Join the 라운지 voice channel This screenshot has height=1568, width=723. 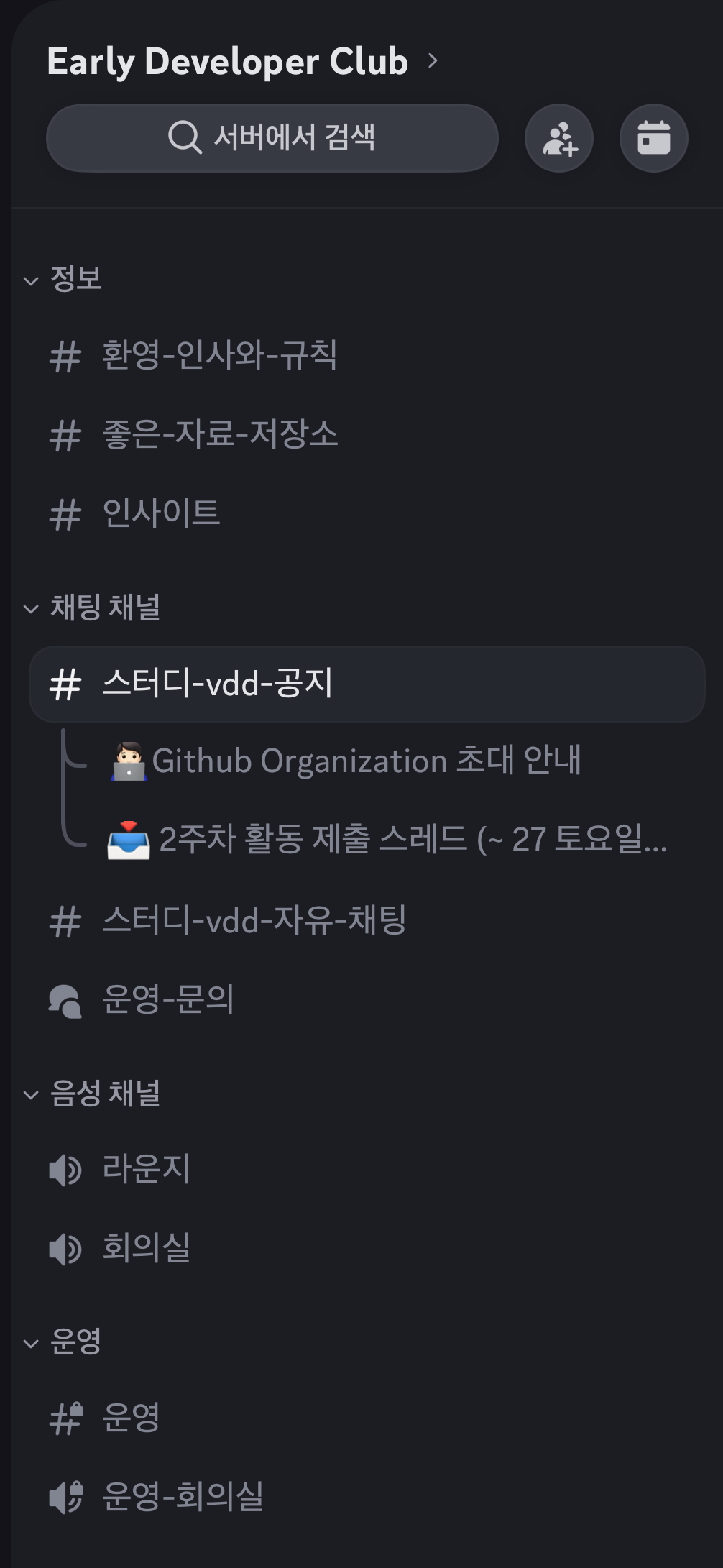pos(145,1170)
